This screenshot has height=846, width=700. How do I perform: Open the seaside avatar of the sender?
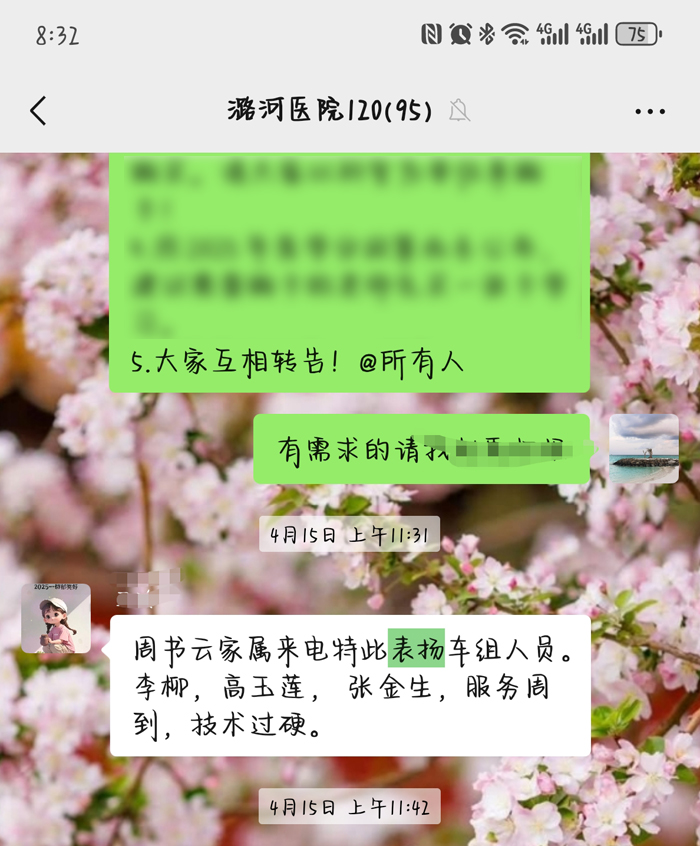click(x=644, y=448)
